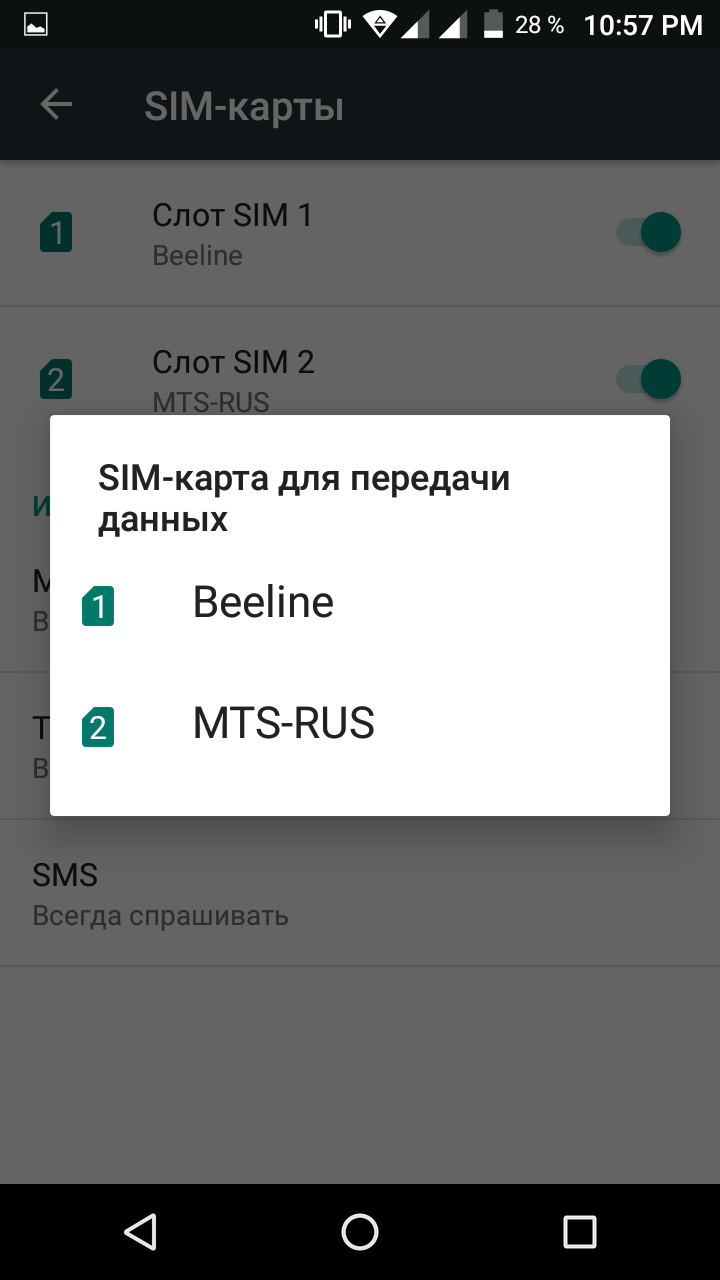This screenshot has width=720, height=1280.
Task: Toggle the SIM slot 2 MTS-RUS switch
Action: [x=648, y=379]
